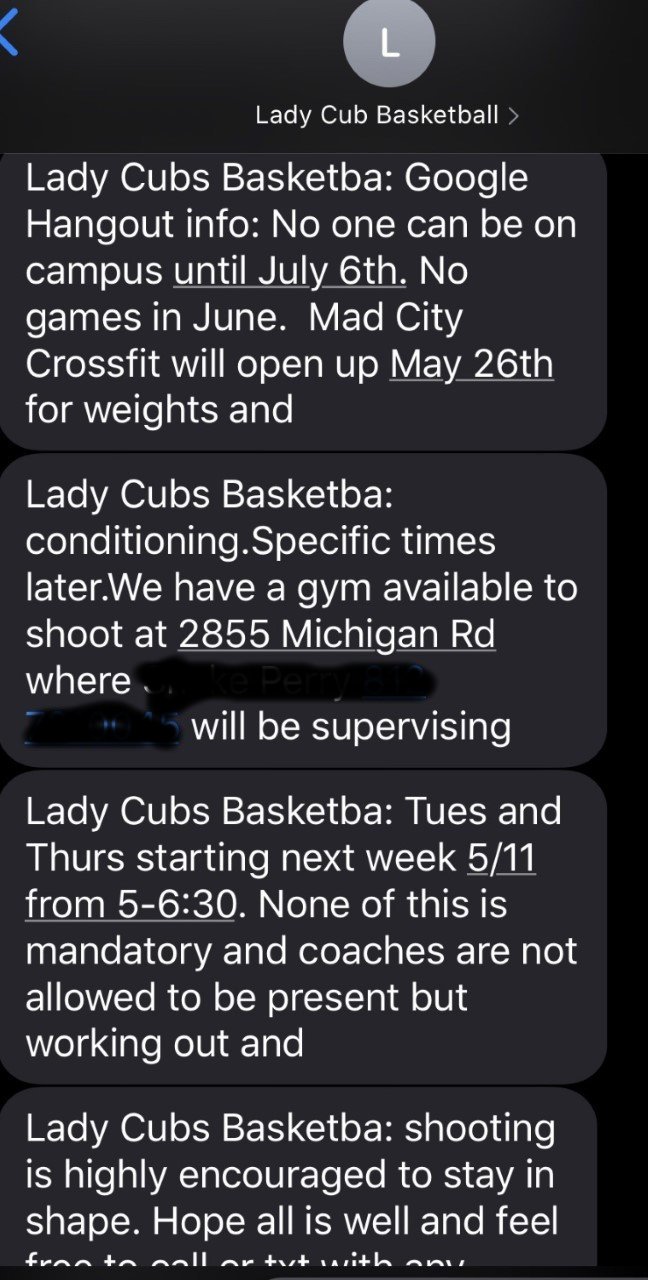Open the 2855 Michigan Rd address
Image resolution: width=648 pixels, height=1280 pixels.
[x=337, y=634]
